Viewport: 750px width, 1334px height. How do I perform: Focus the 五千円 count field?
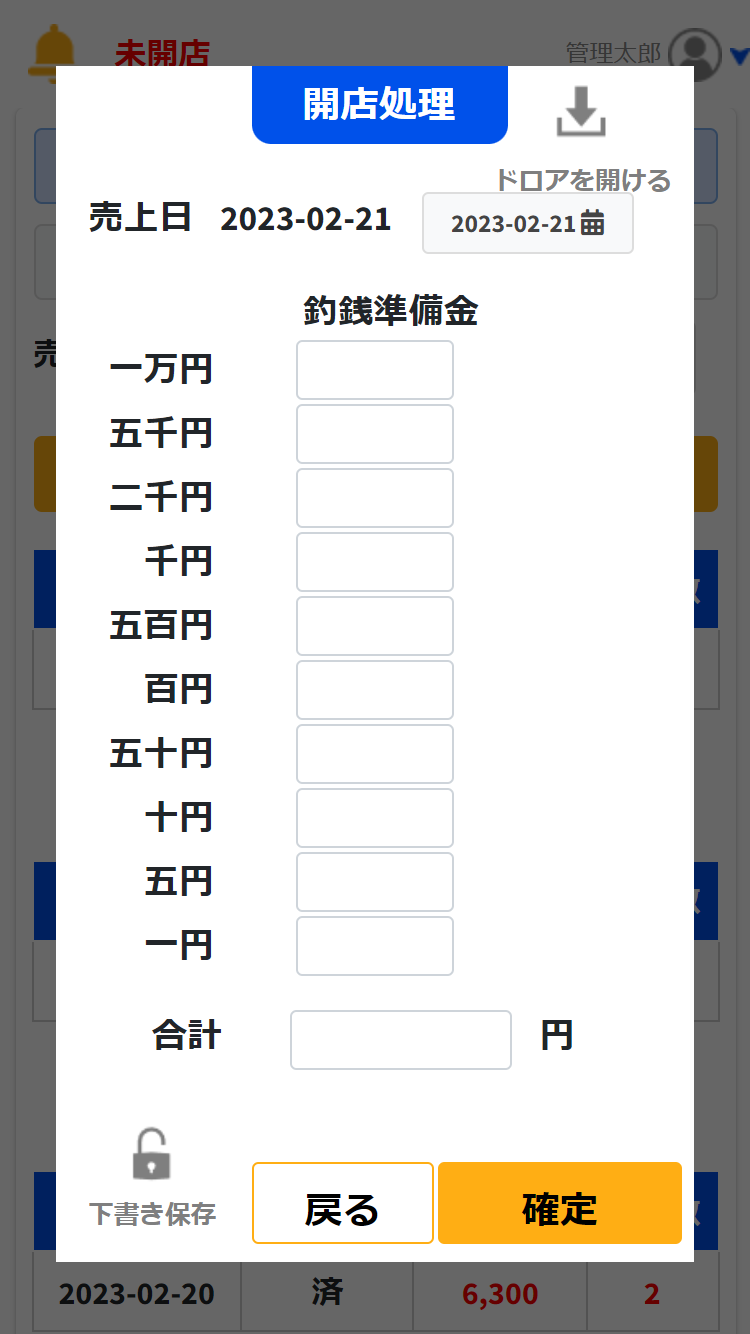click(374, 434)
